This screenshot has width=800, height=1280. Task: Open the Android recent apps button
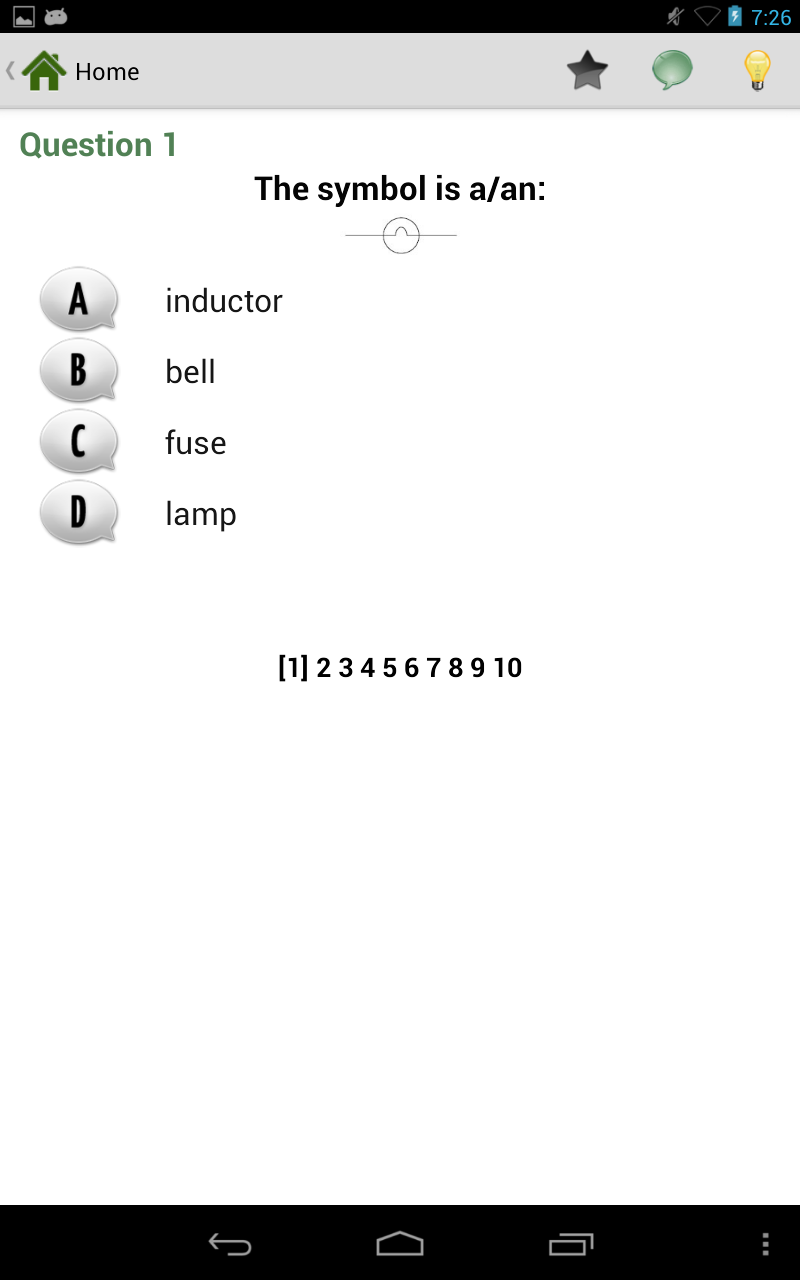pos(570,1245)
